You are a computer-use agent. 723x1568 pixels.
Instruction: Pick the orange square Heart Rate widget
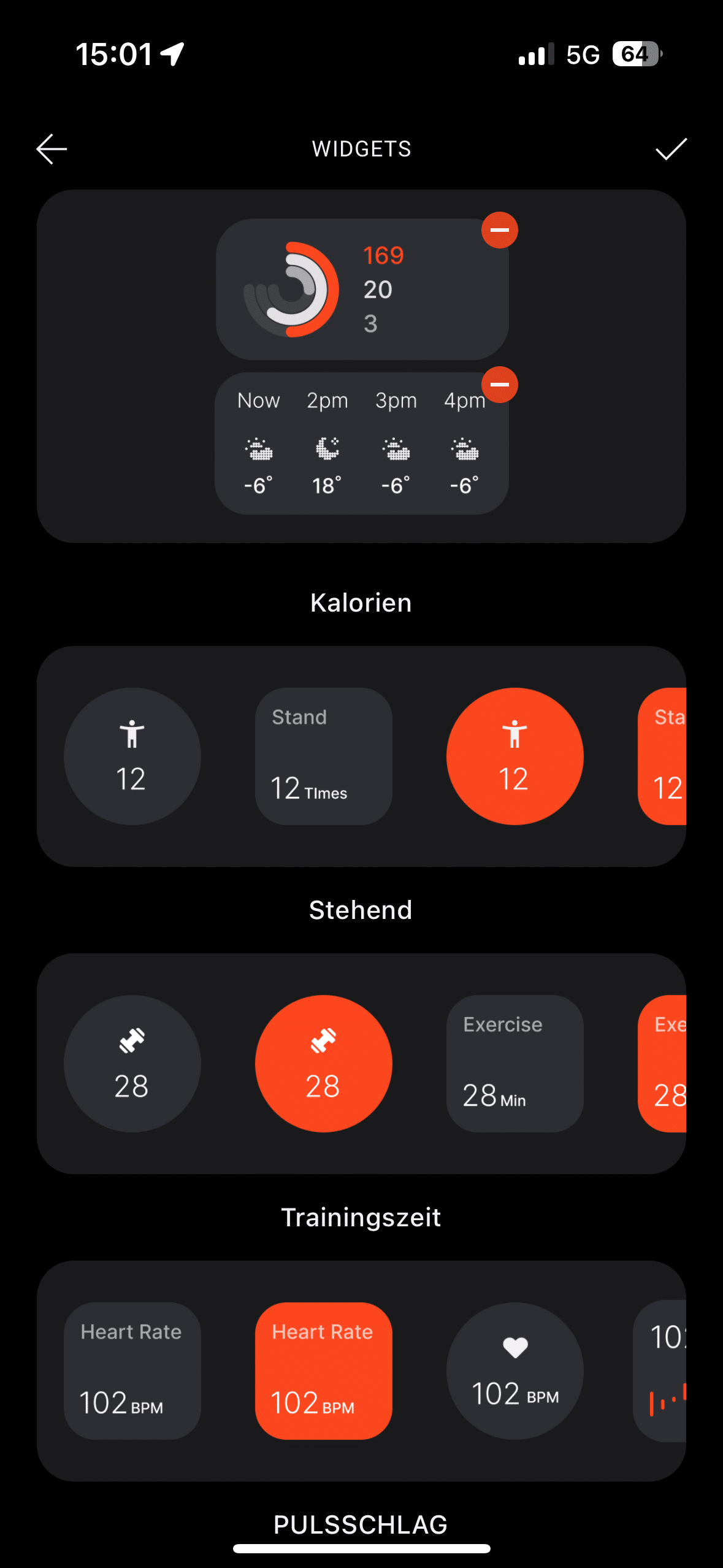pyautogui.click(x=323, y=1370)
